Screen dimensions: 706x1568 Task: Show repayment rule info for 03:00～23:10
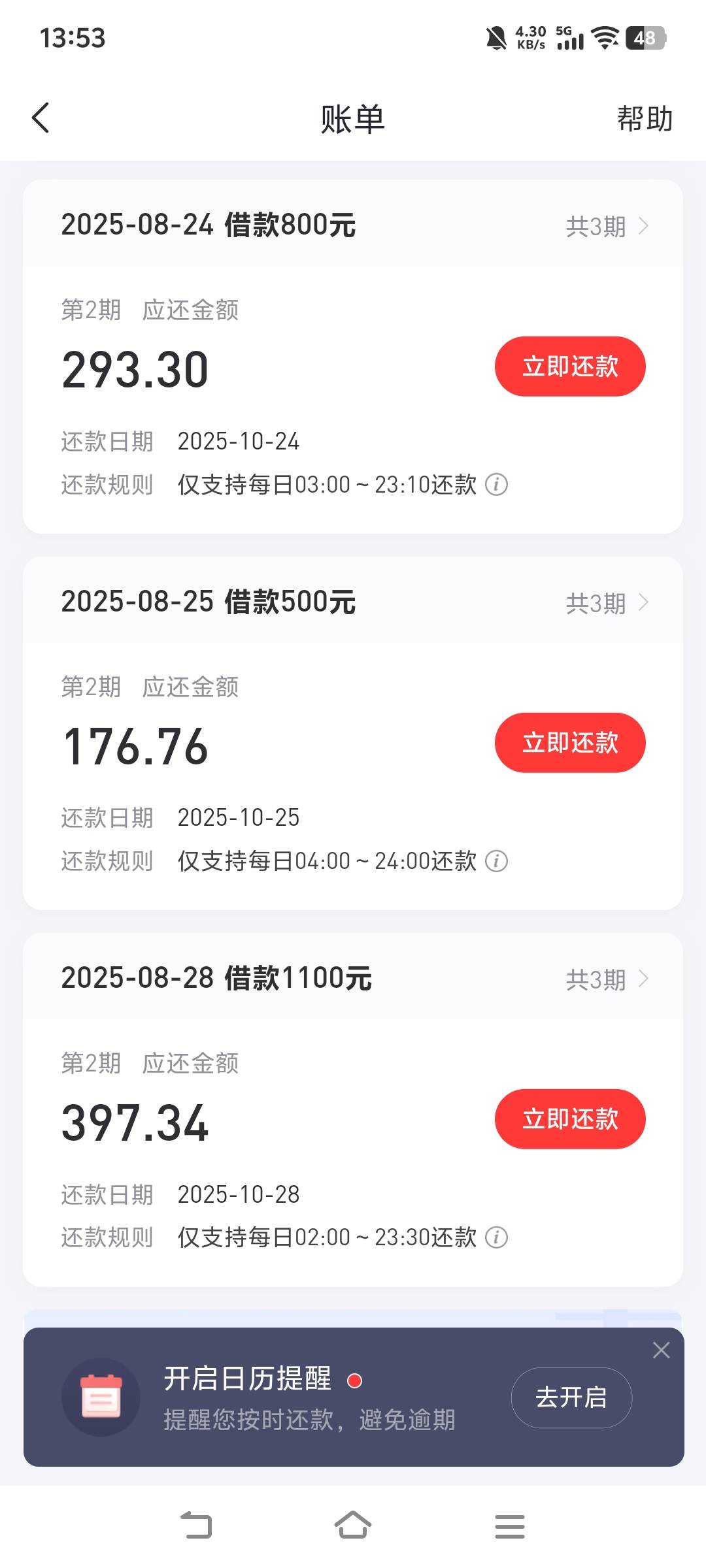[496, 485]
